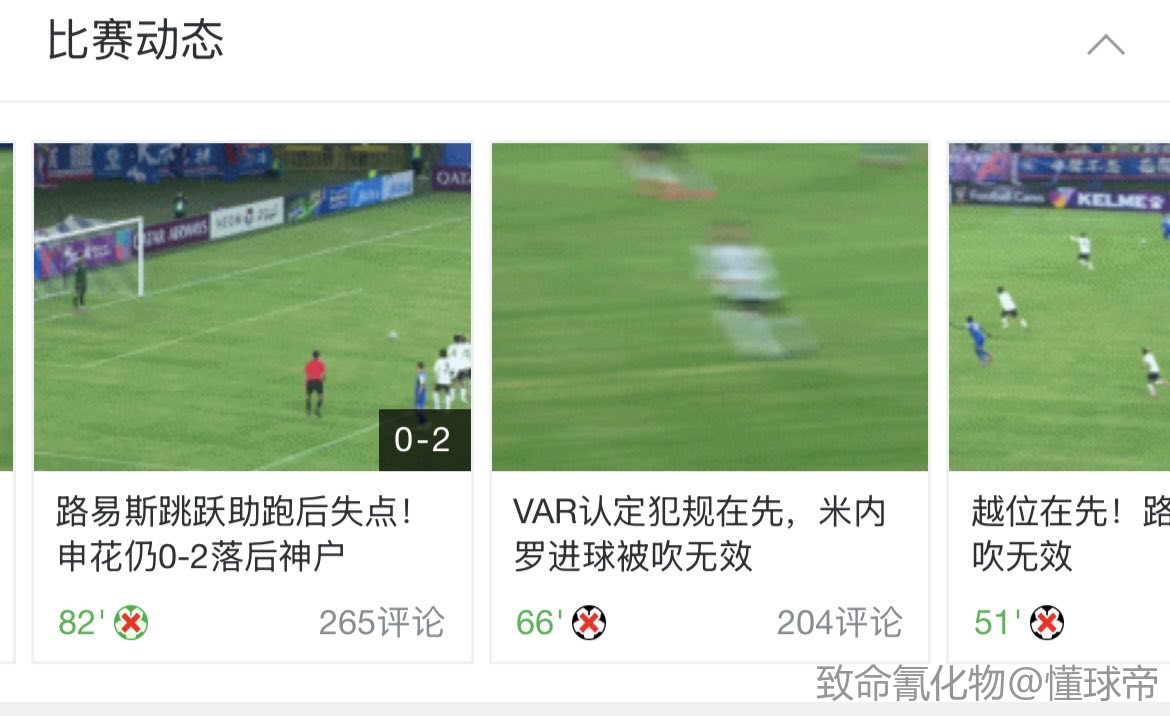Open the 越位在先 highlight card
The width and height of the screenshot is (1170, 716).
coord(1060,400)
